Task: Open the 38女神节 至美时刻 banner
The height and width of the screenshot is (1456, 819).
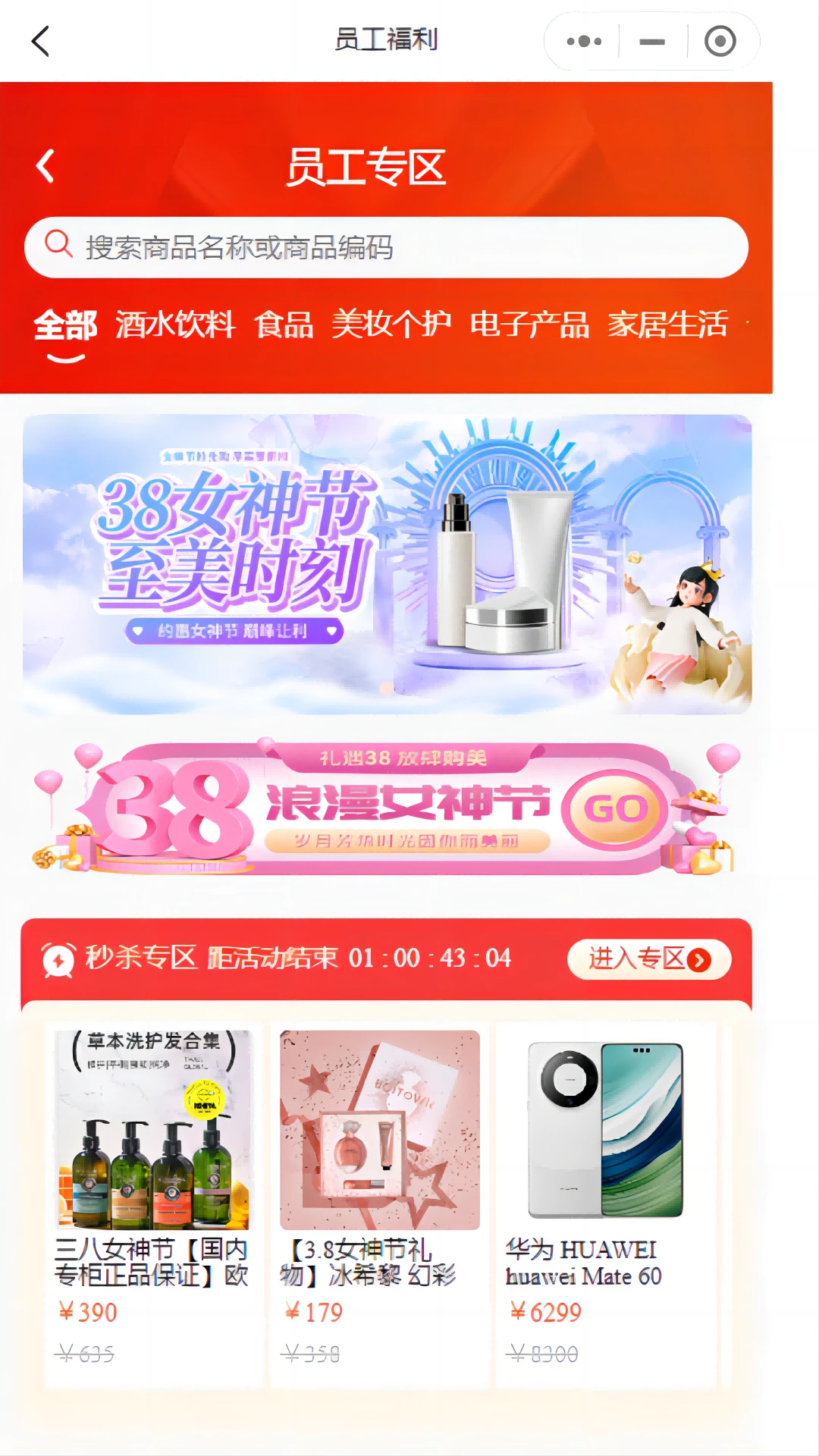Action: (x=387, y=563)
